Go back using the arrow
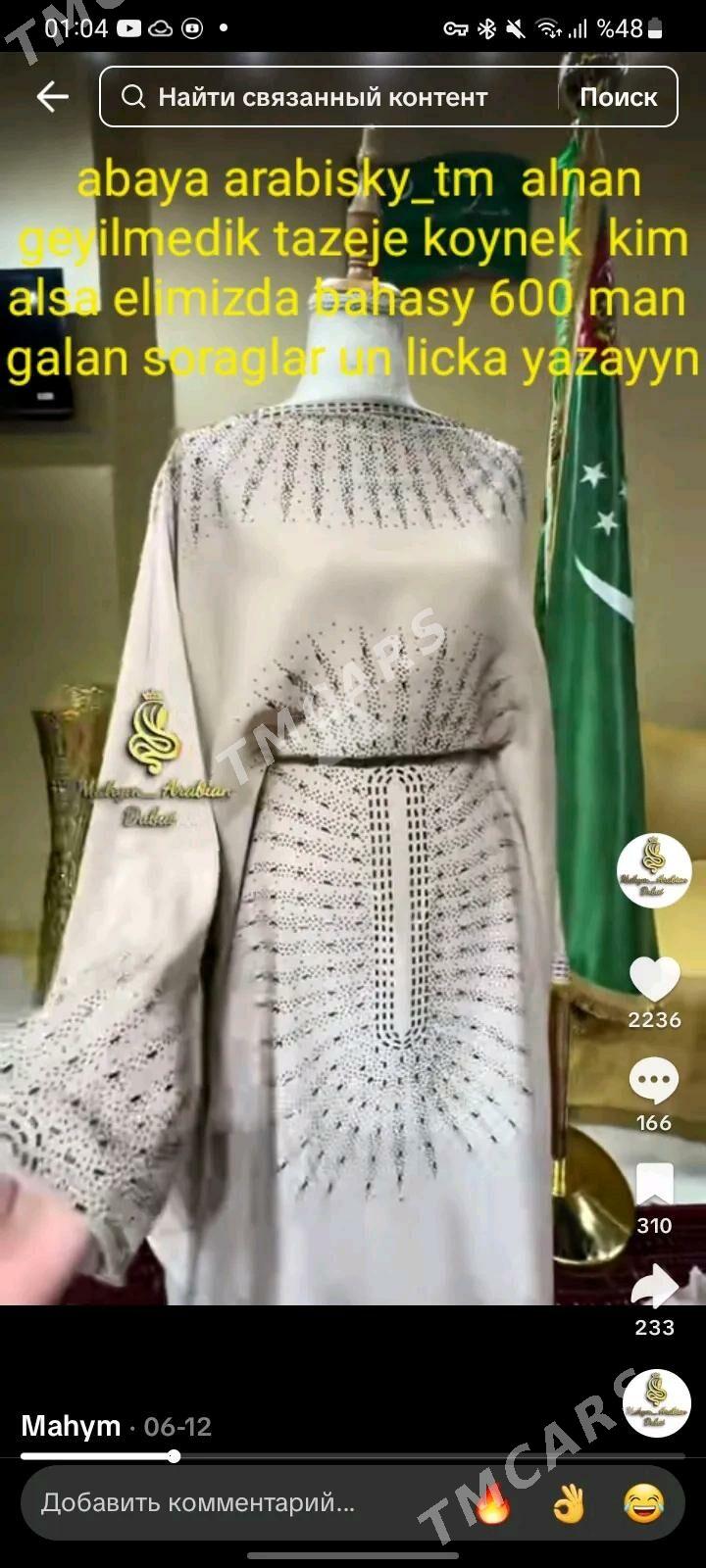706x1568 pixels. click(52, 96)
